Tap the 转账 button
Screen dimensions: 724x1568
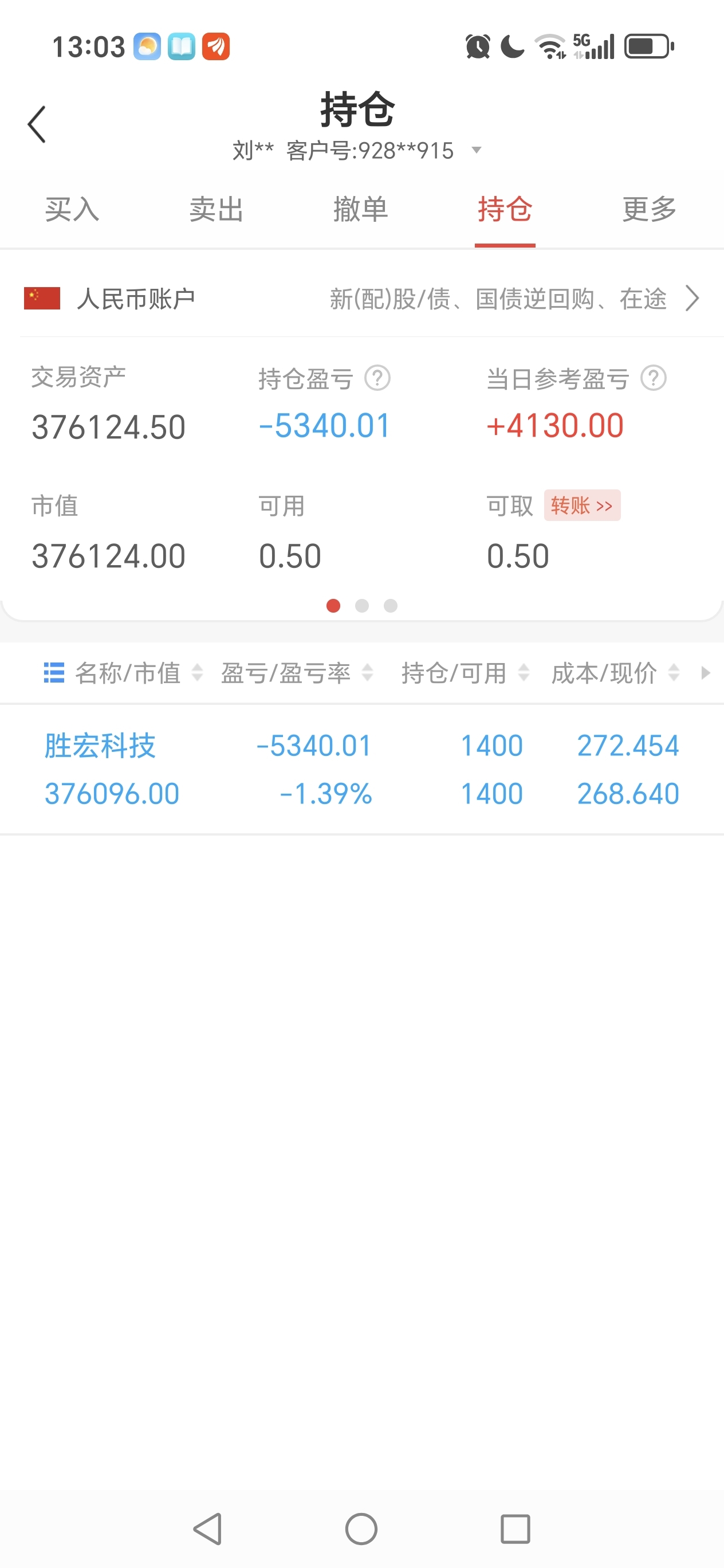583,505
